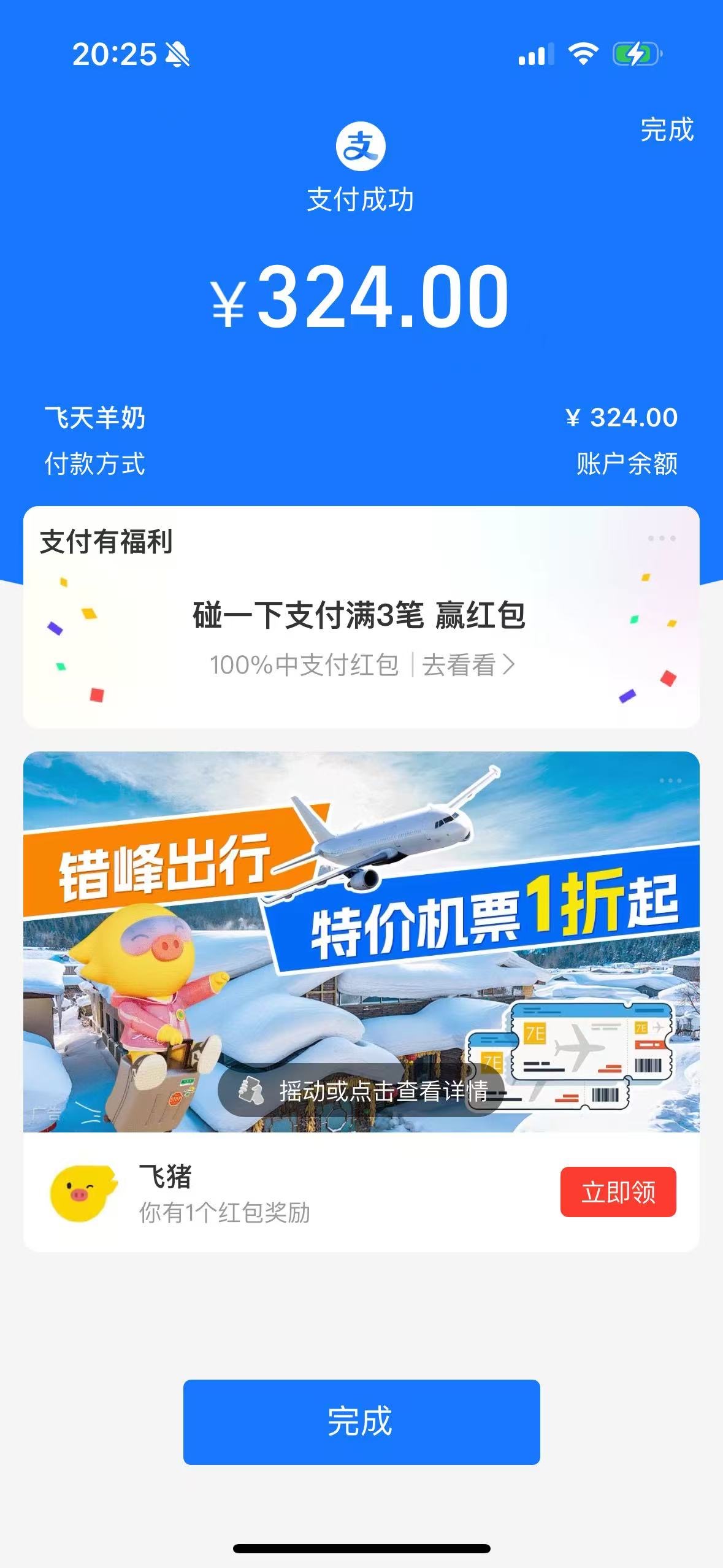Open the overflow dots on 支付有福利 card
The image size is (723, 1568).
point(662,539)
